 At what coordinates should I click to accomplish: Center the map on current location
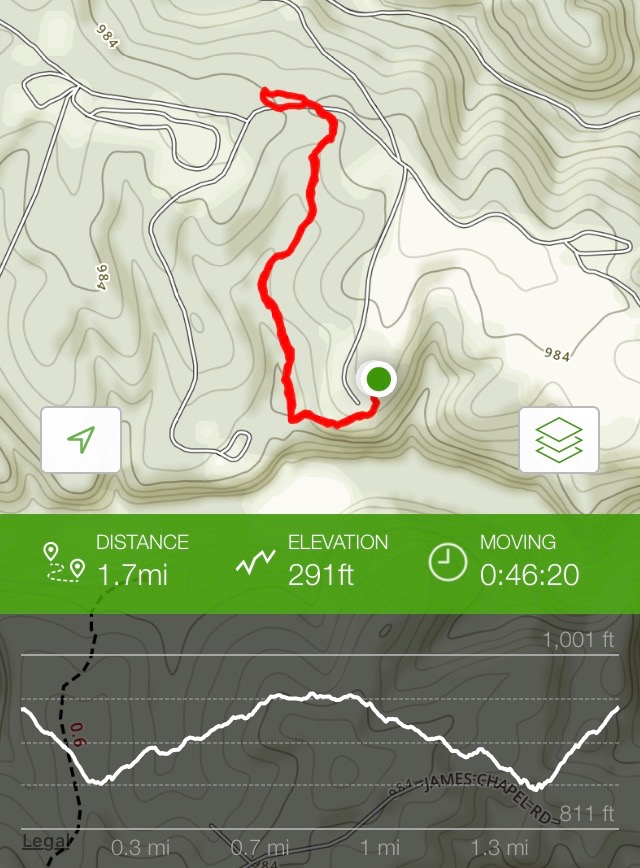pyautogui.click(x=81, y=440)
